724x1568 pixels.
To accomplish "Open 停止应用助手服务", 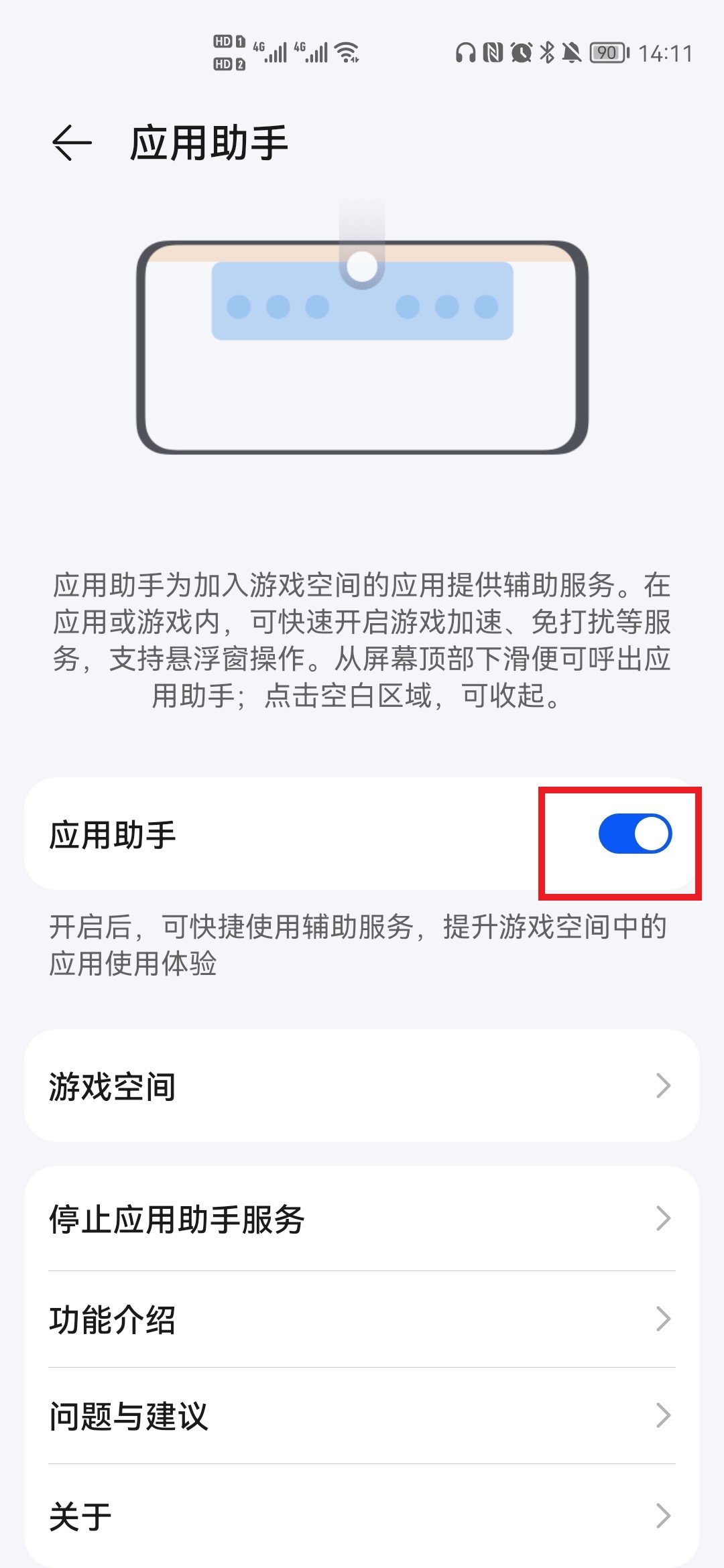I will (362, 1219).
